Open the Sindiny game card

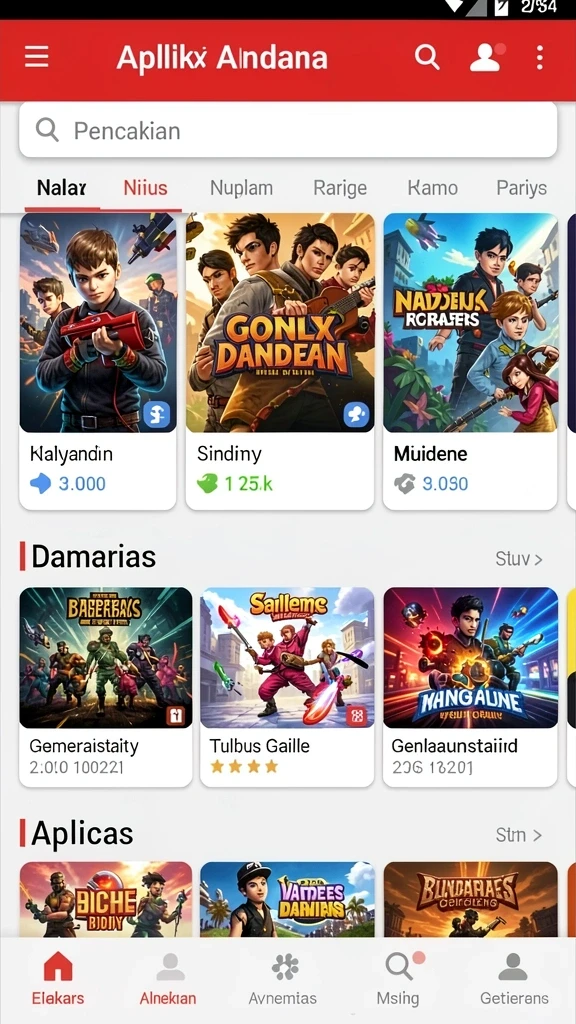pos(280,361)
